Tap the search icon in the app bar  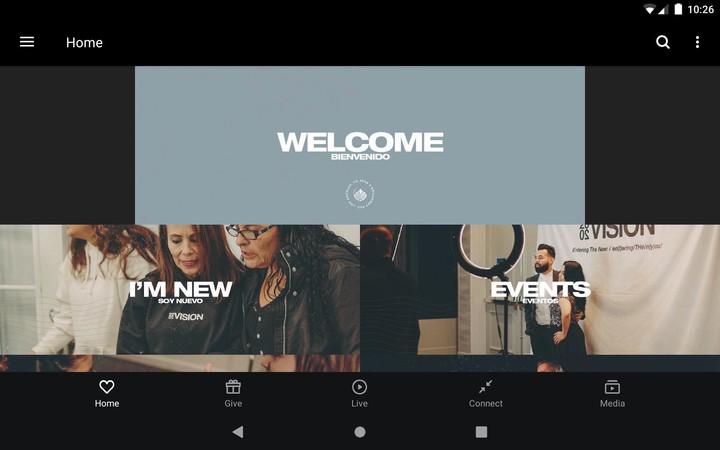pos(663,42)
